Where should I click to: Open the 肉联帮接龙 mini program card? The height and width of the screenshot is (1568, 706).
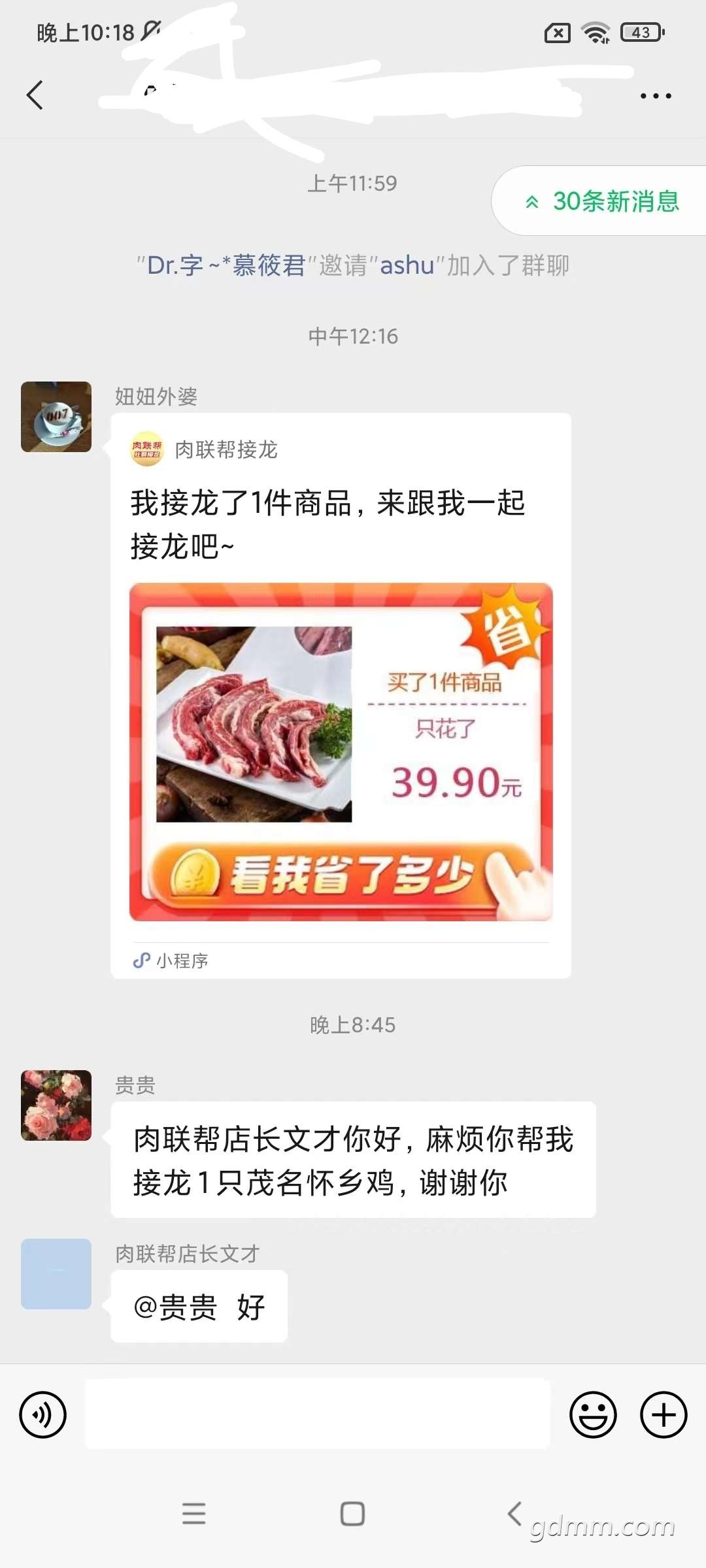(341, 696)
